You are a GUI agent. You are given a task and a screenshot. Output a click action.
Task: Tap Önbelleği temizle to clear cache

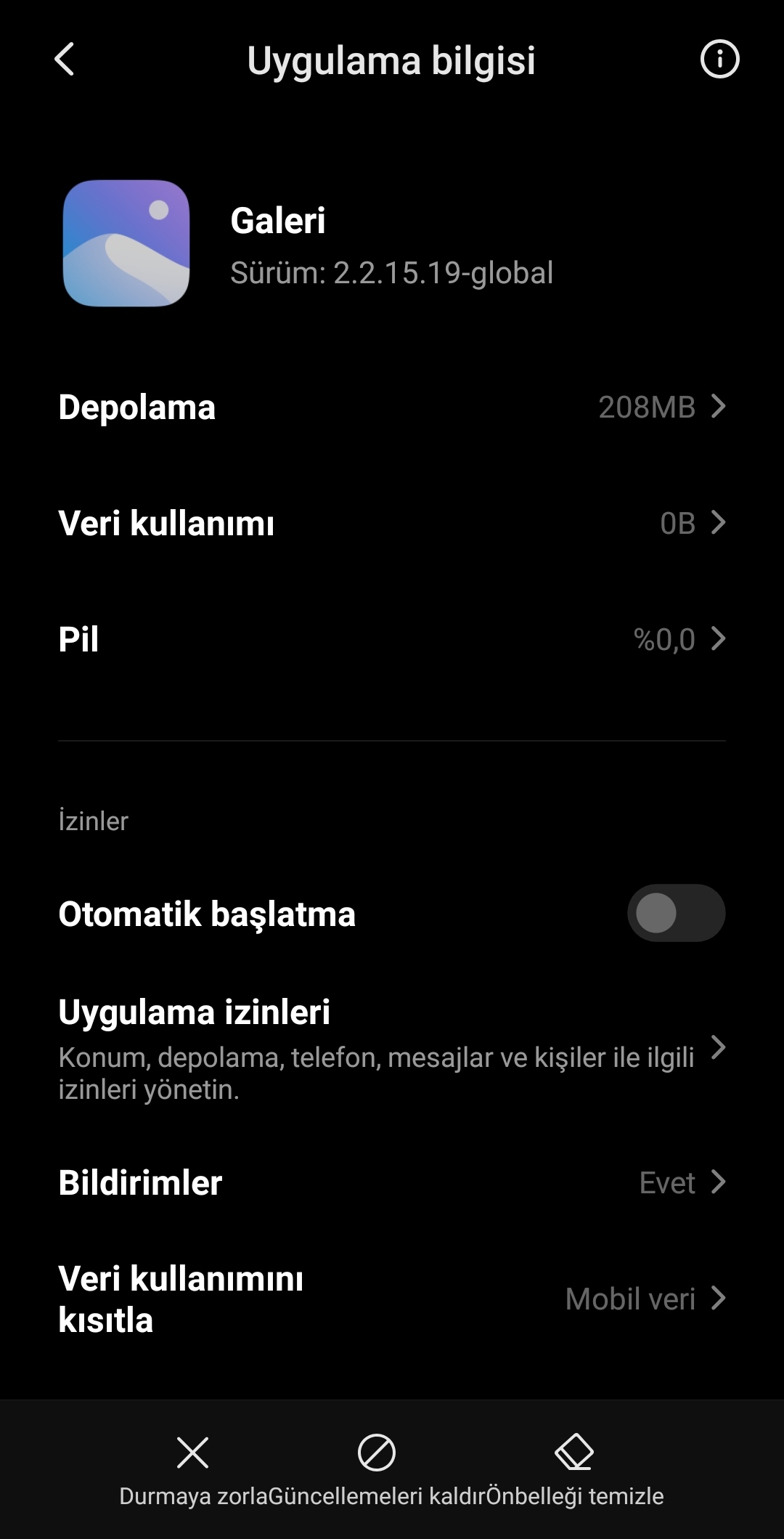click(x=574, y=1466)
